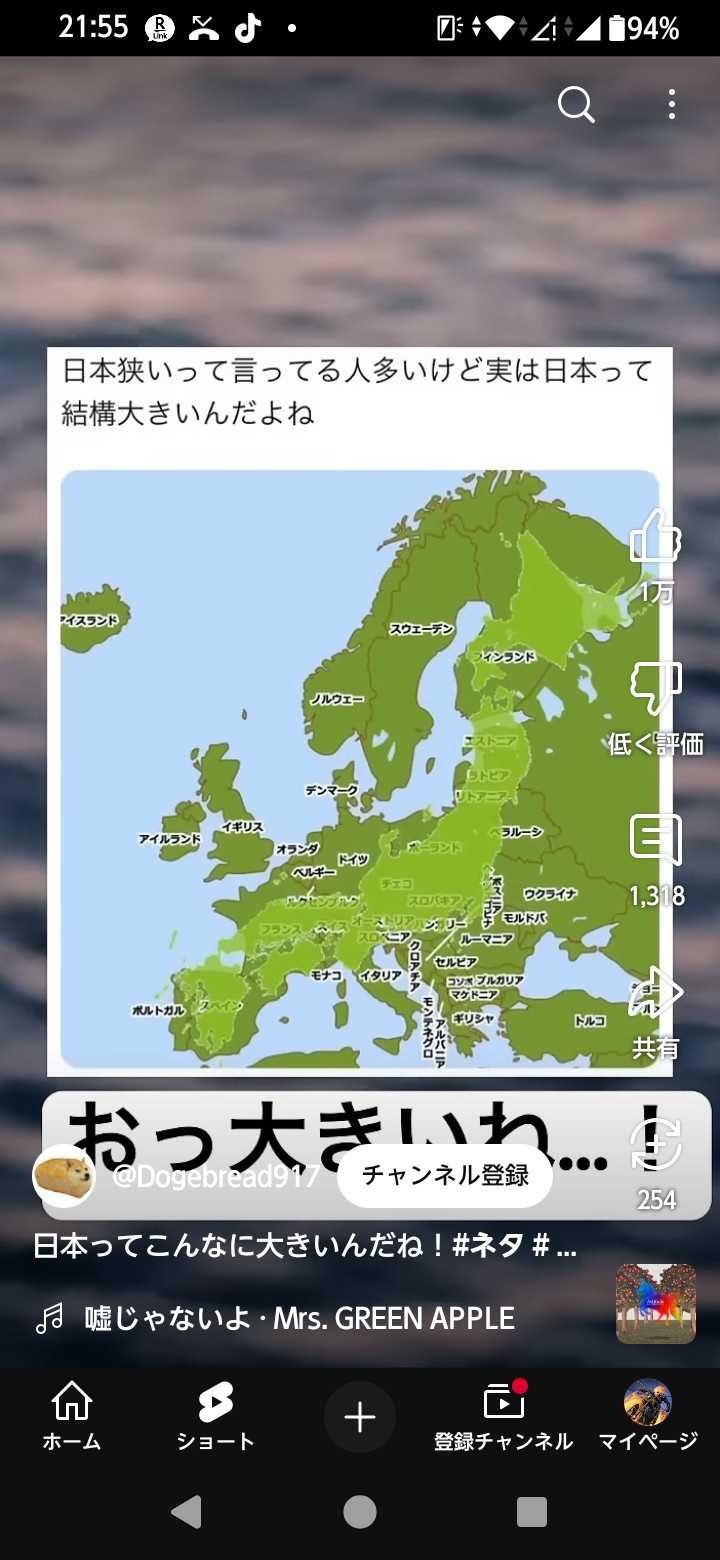Open search in the Shorts player
720x1560 pixels.
point(576,104)
